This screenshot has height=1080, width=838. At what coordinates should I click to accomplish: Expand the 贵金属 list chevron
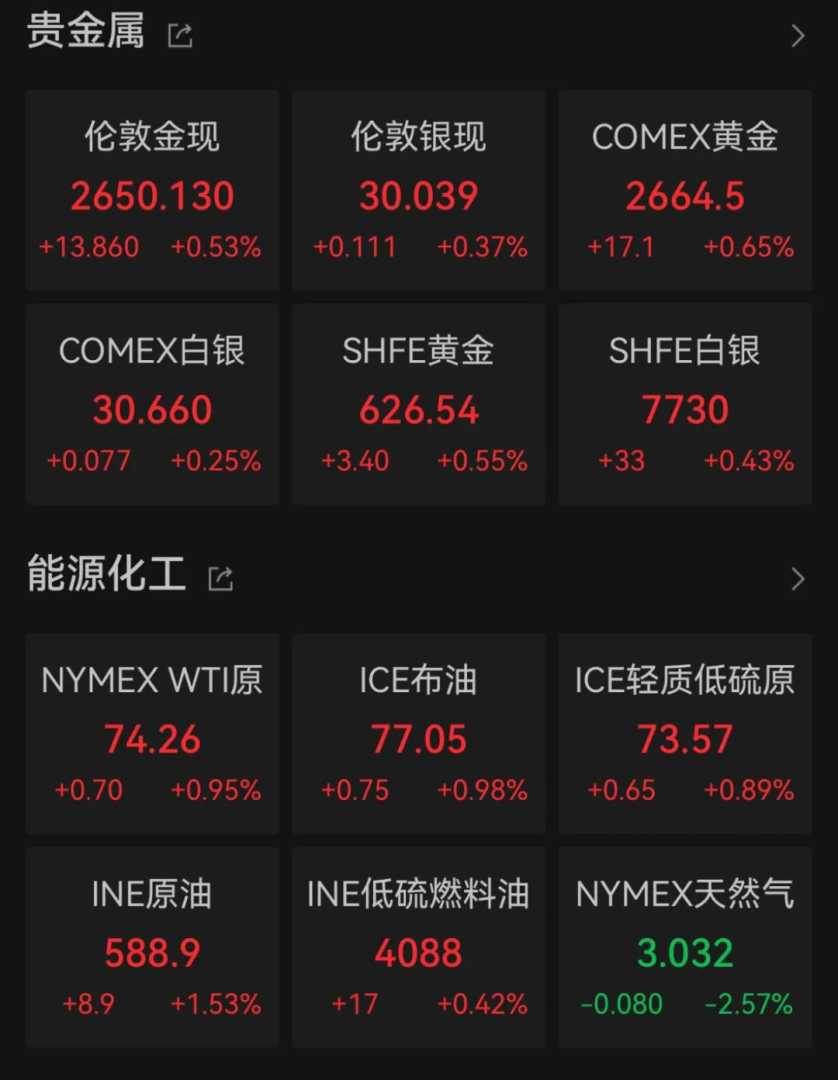pos(797,36)
